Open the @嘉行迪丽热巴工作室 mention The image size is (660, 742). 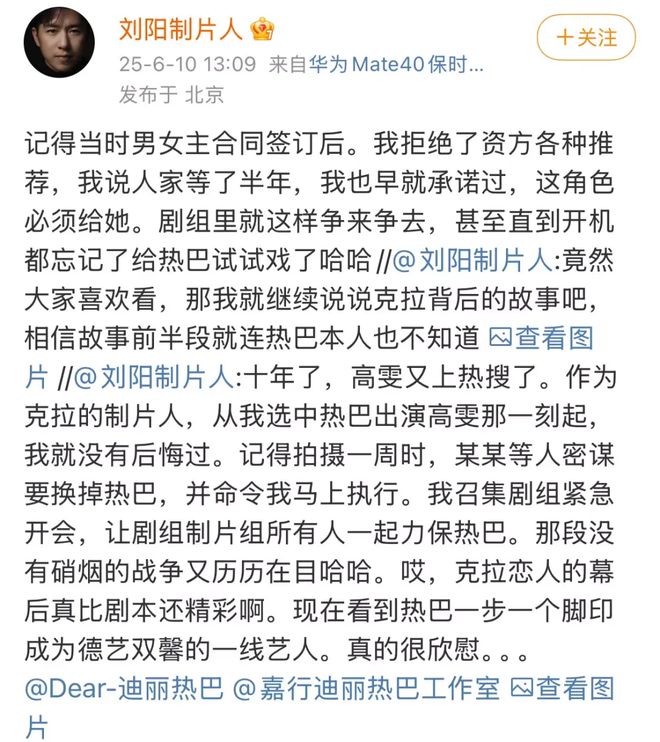click(x=366, y=688)
